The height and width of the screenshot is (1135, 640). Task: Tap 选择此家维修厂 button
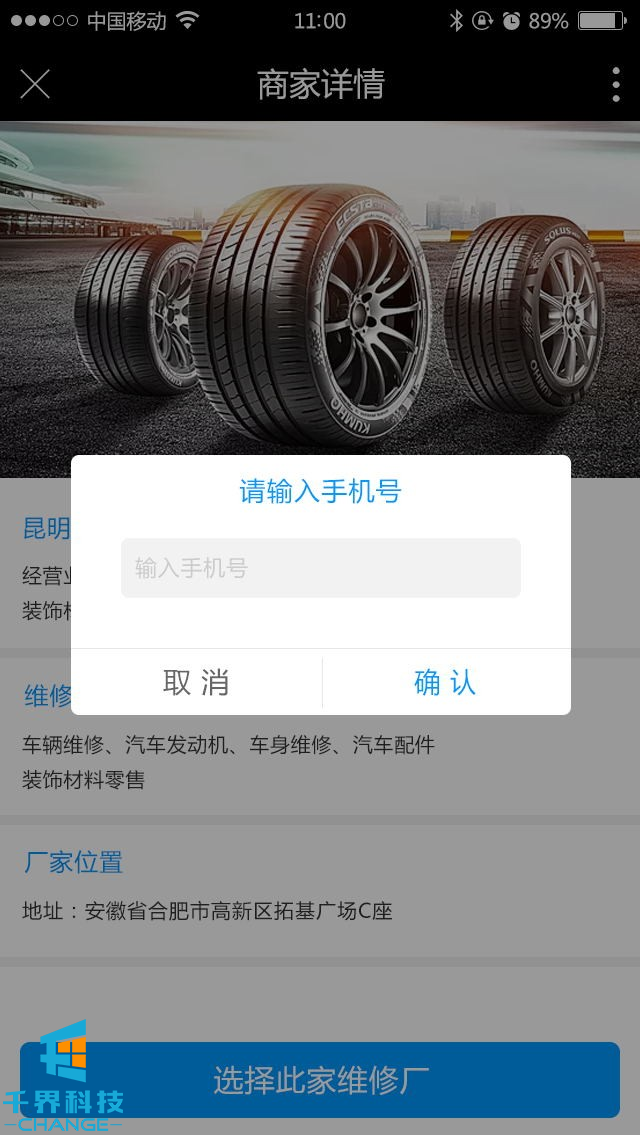coord(320,1079)
